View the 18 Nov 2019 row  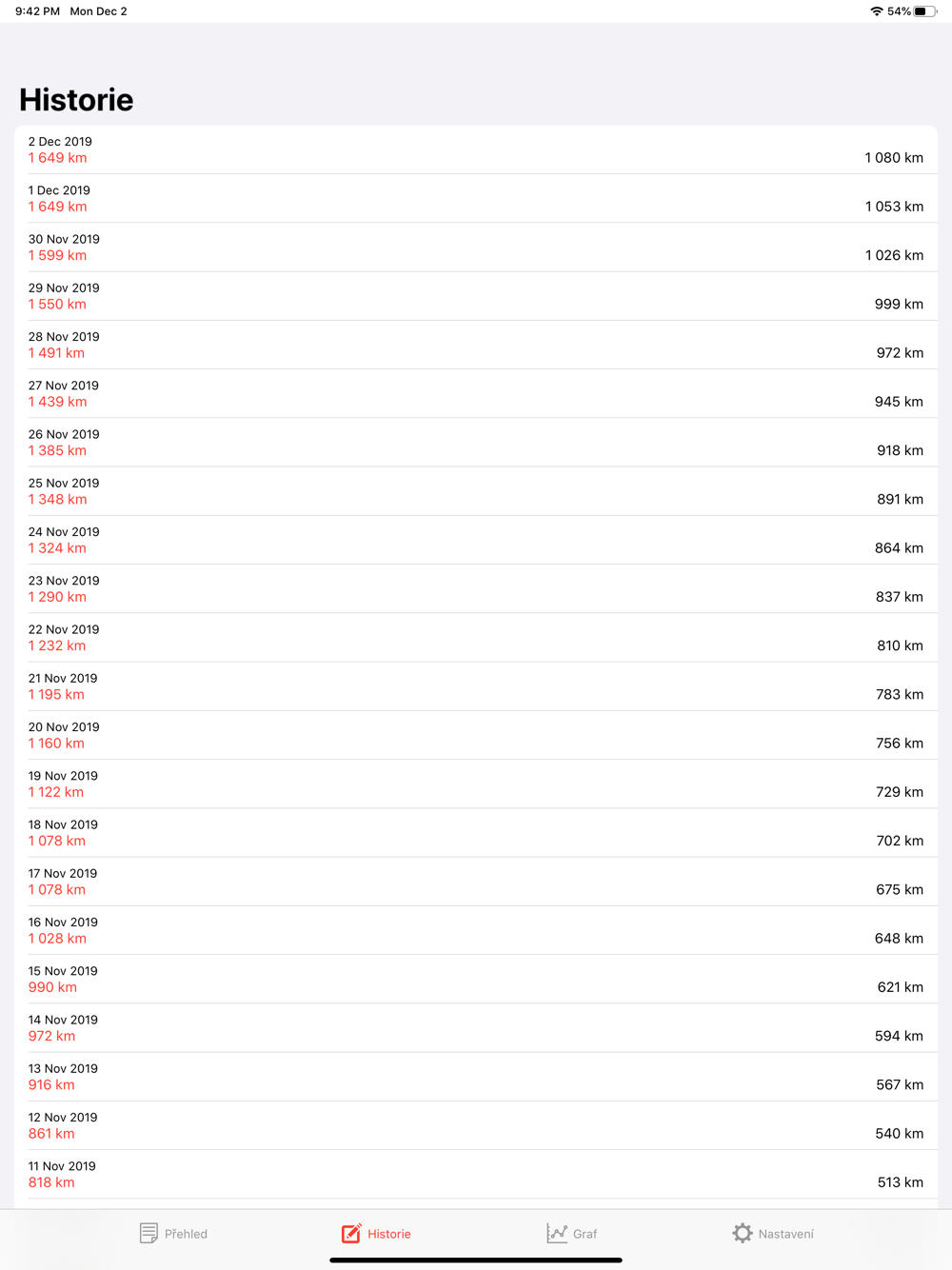(x=476, y=832)
